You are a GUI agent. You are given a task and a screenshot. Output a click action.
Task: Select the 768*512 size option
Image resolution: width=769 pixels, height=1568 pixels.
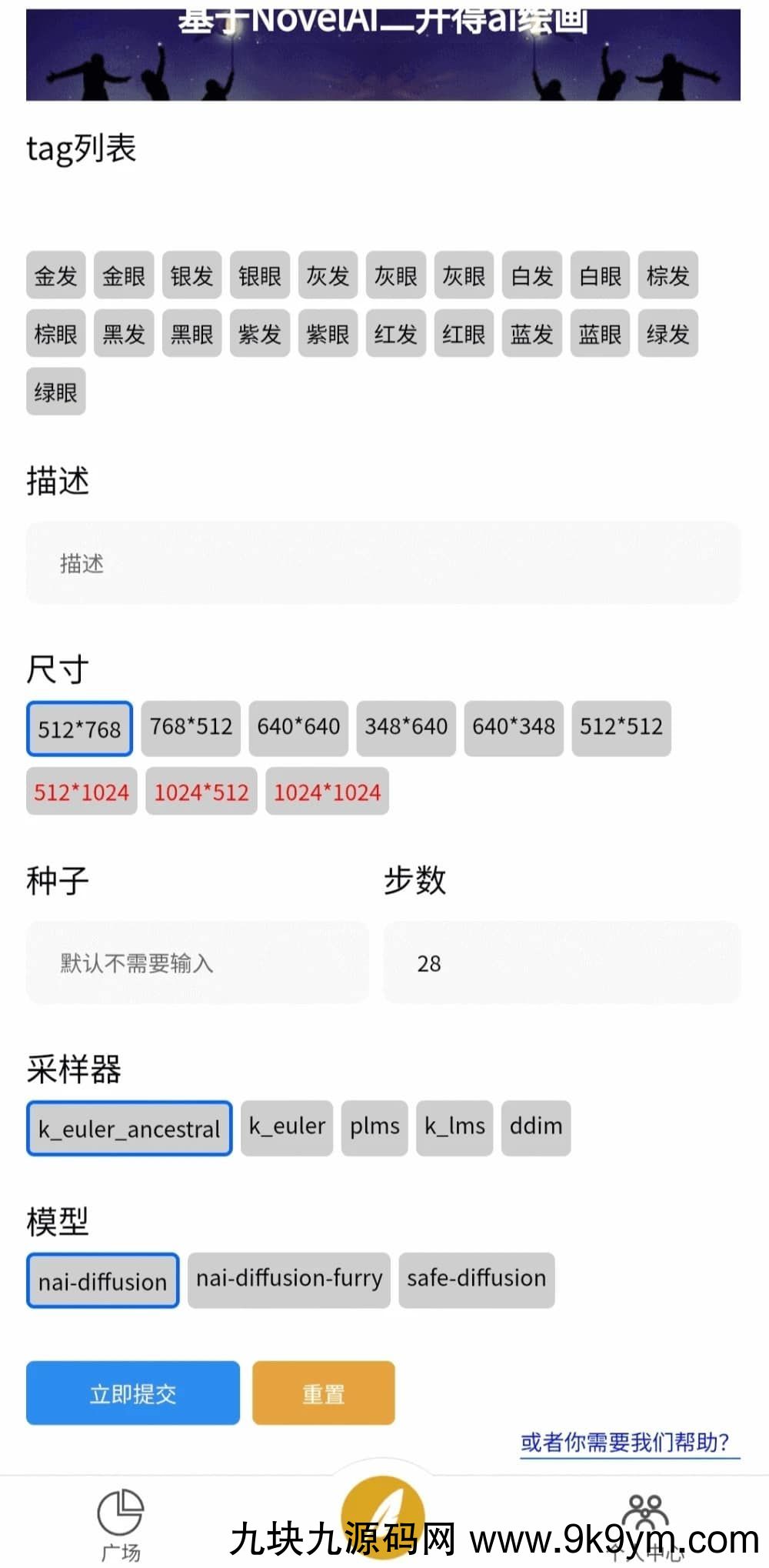click(x=190, y=727)
